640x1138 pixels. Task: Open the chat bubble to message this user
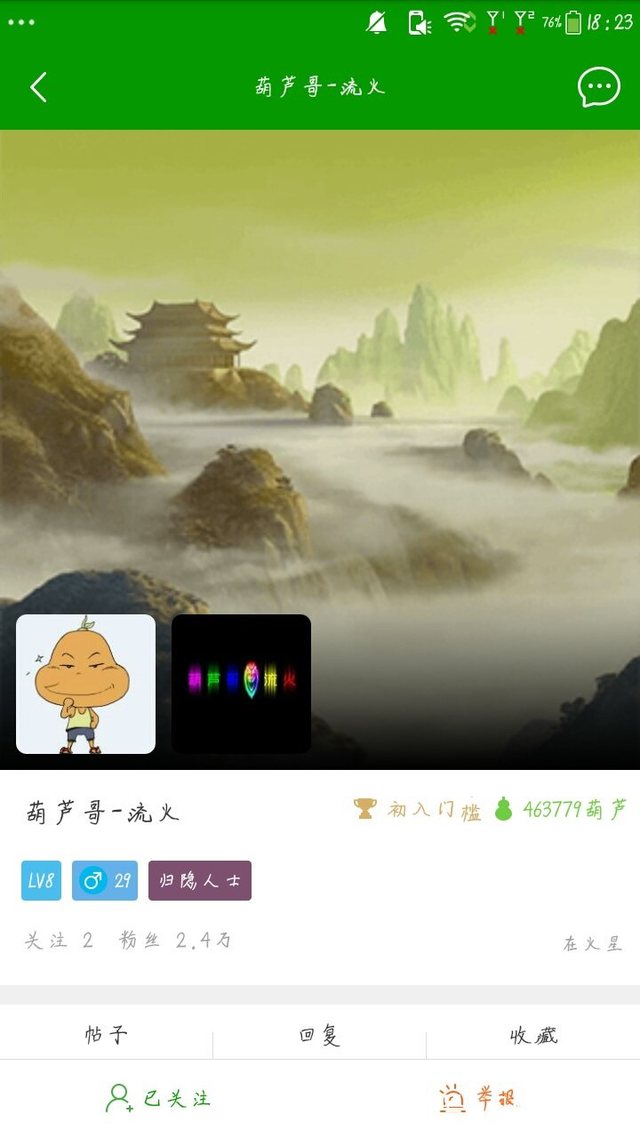click(598, 88)
